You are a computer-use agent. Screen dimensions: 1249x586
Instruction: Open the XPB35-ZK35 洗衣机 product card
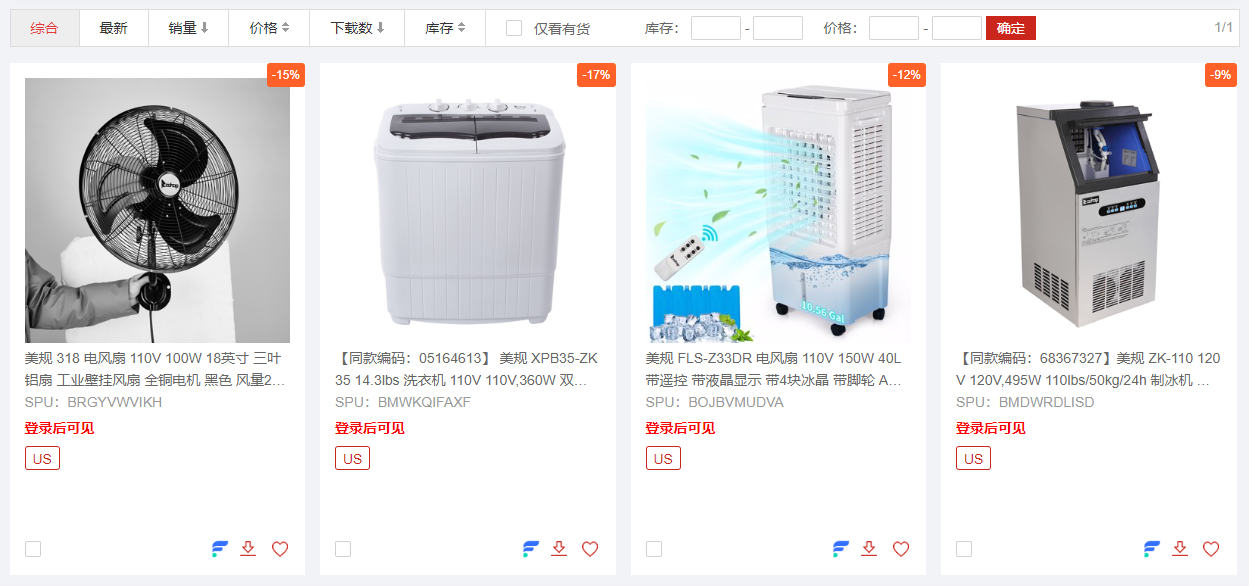[x=467, y=210]
